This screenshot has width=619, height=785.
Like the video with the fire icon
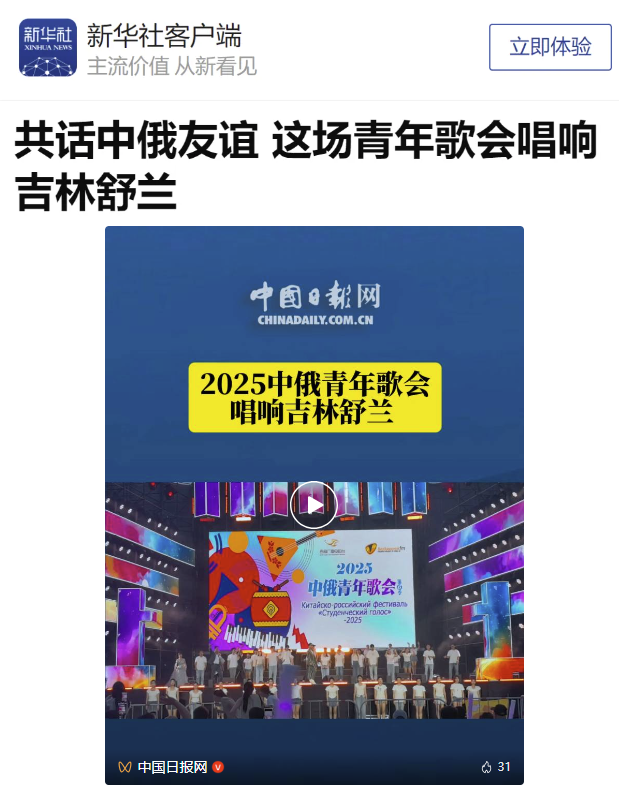487,767
